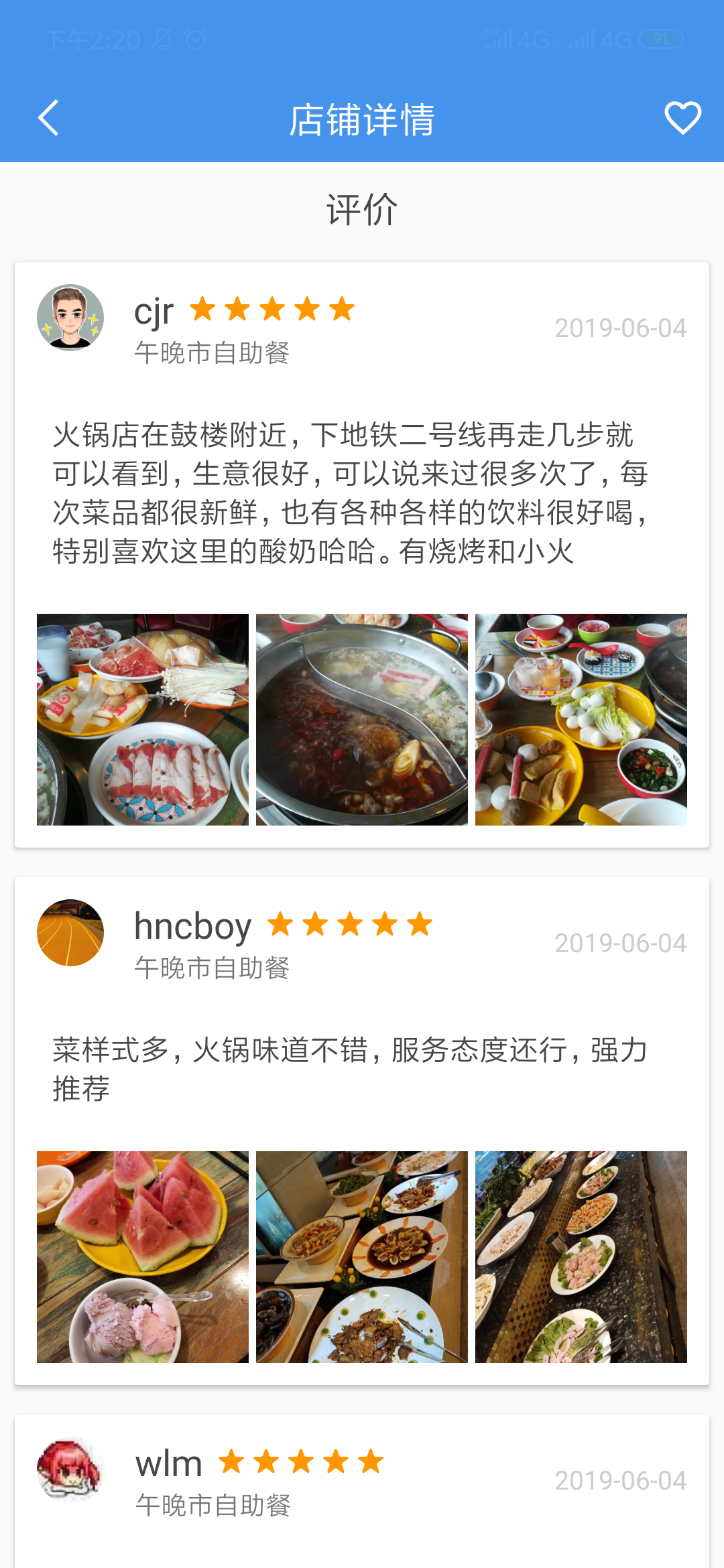
Task: Tap wlm's red-haired profile avatar
Action: point(70,1469)
